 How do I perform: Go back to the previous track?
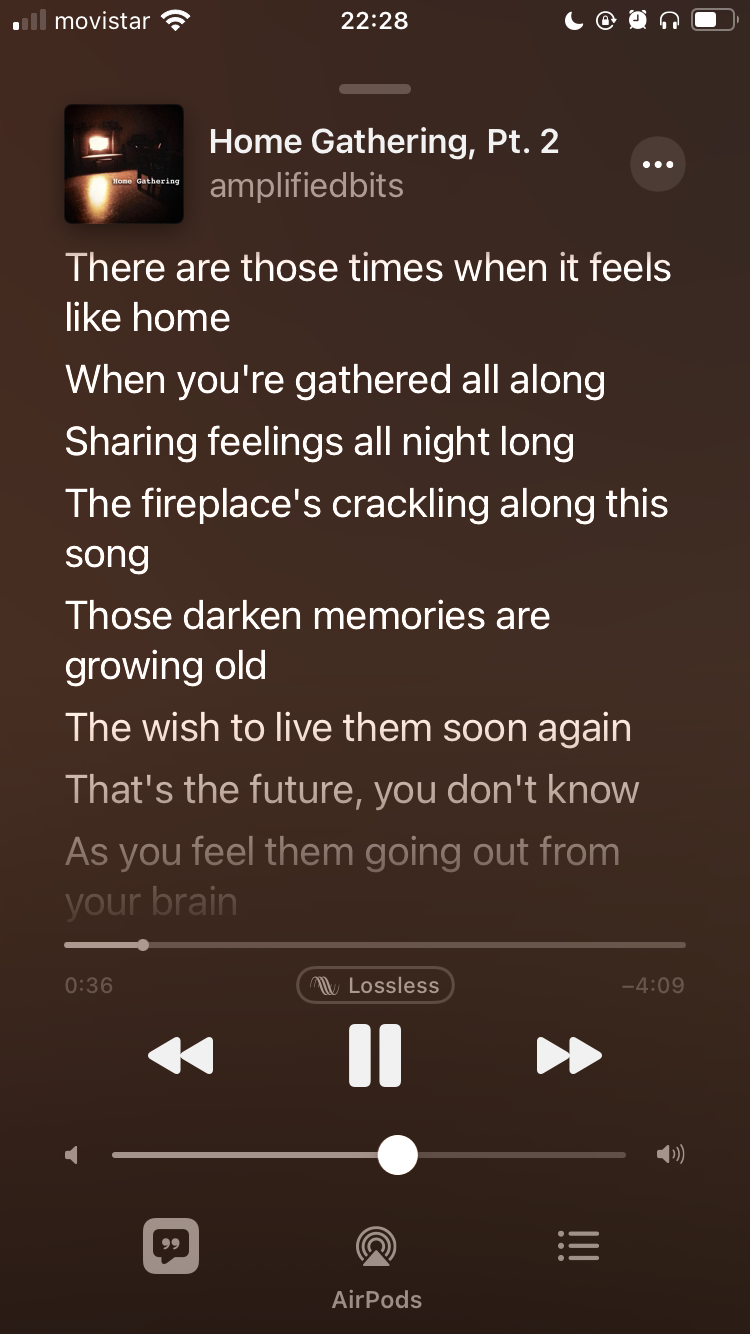181,1055
